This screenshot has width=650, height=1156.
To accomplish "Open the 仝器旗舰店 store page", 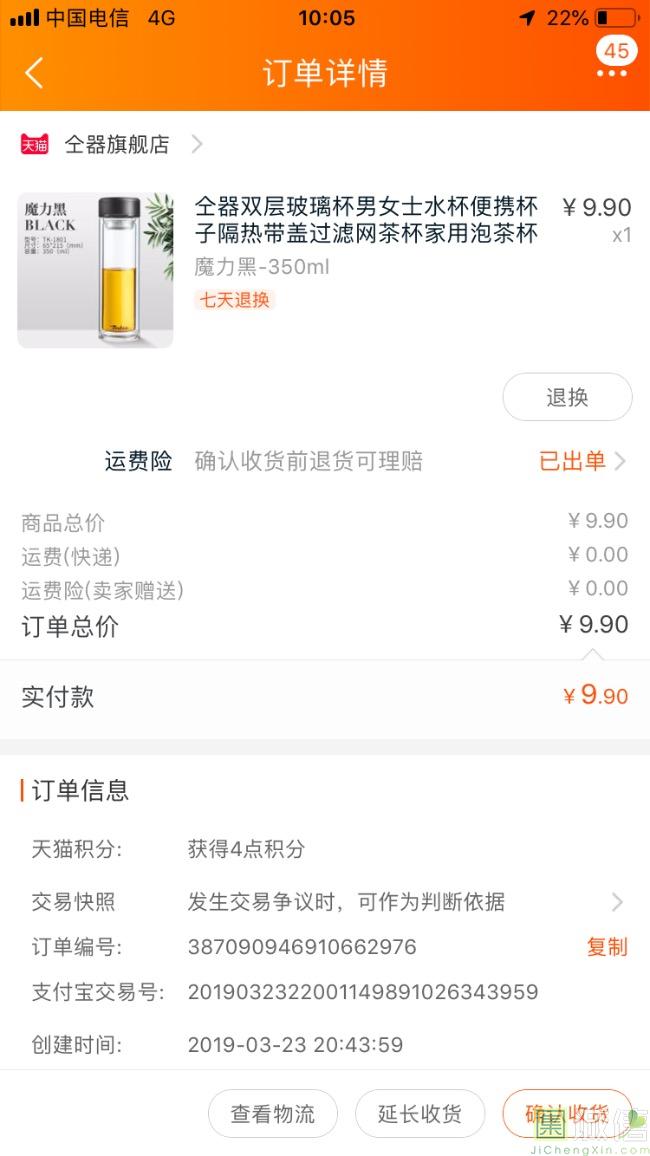I will pos(117,144).
